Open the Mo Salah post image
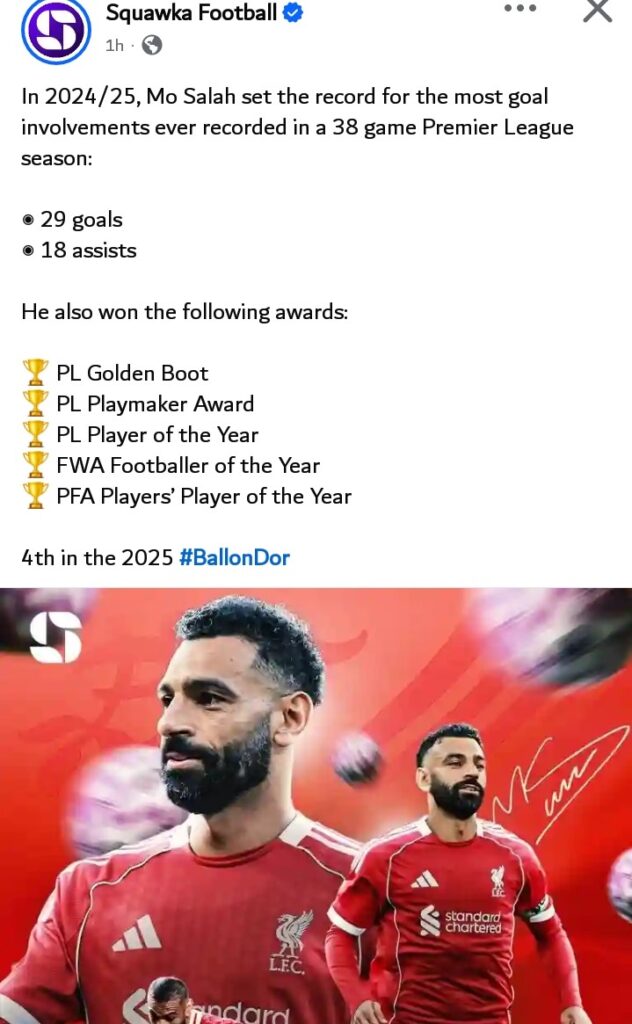Viewport: 632px width, 1024px height. [x=316, y=805]
